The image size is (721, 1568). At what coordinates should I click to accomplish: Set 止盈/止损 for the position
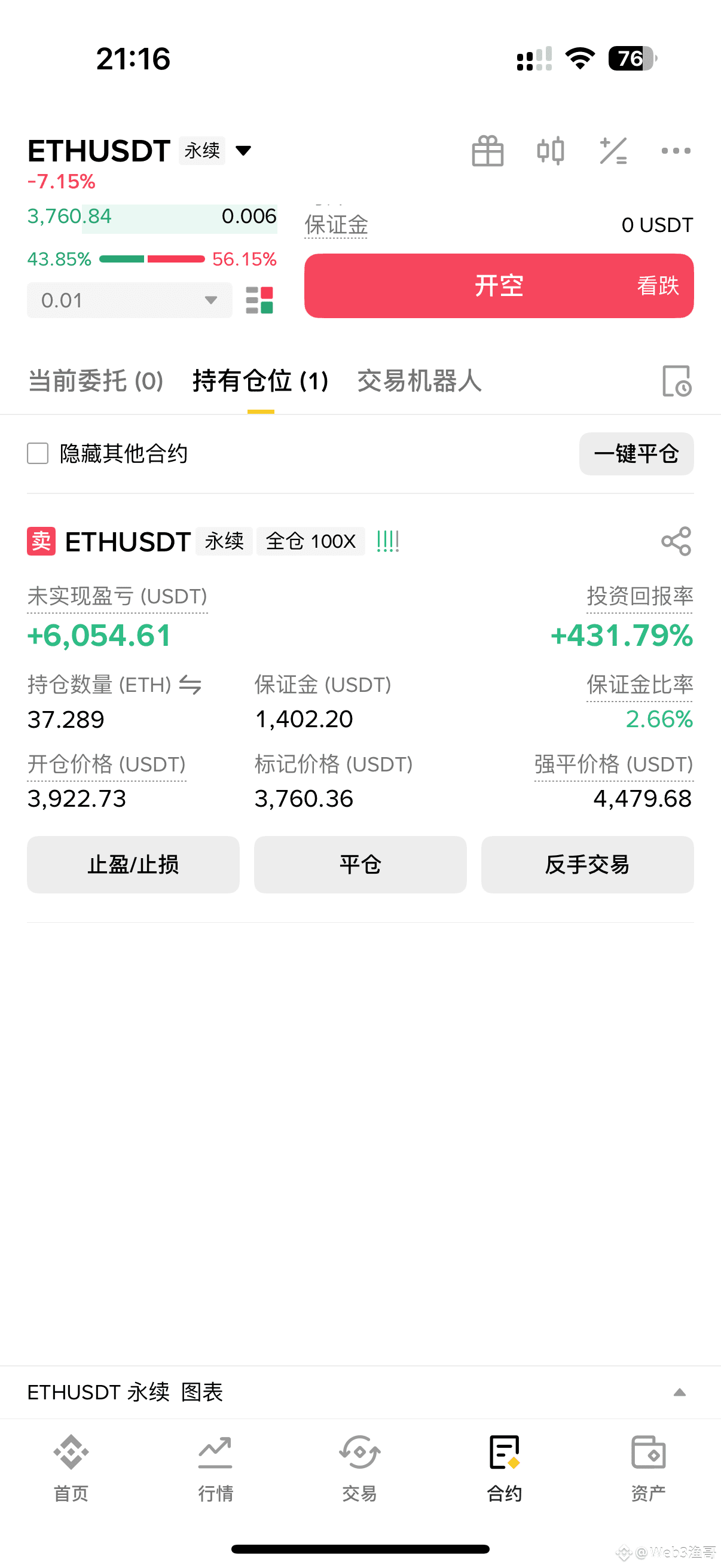133,864
